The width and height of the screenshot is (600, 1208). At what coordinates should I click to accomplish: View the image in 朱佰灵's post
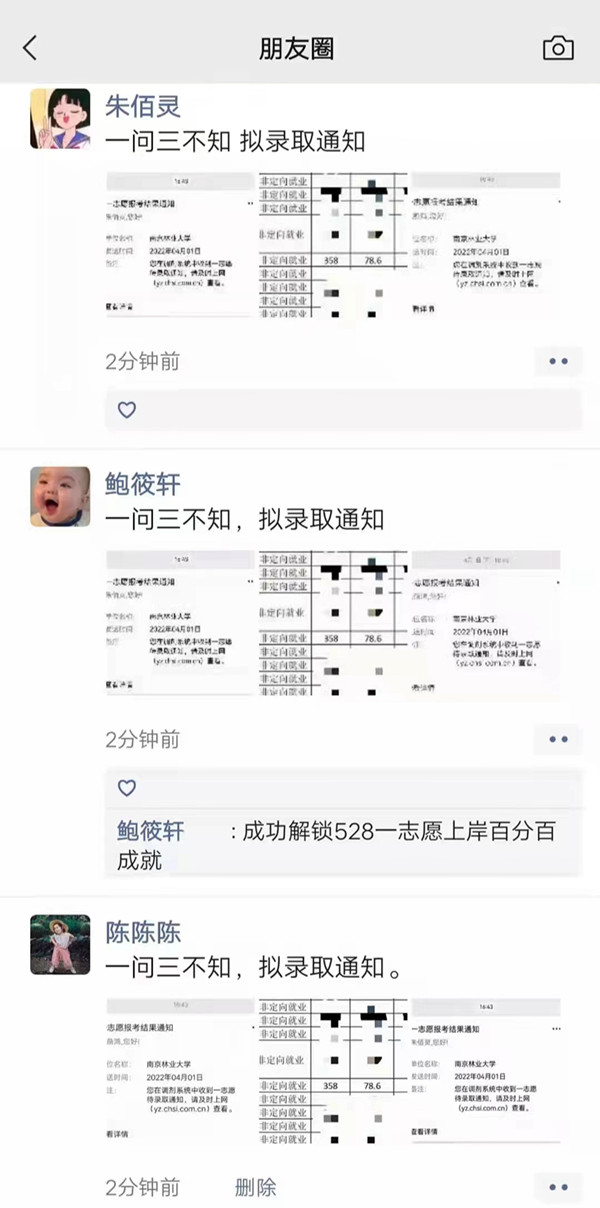click(333, 245)
